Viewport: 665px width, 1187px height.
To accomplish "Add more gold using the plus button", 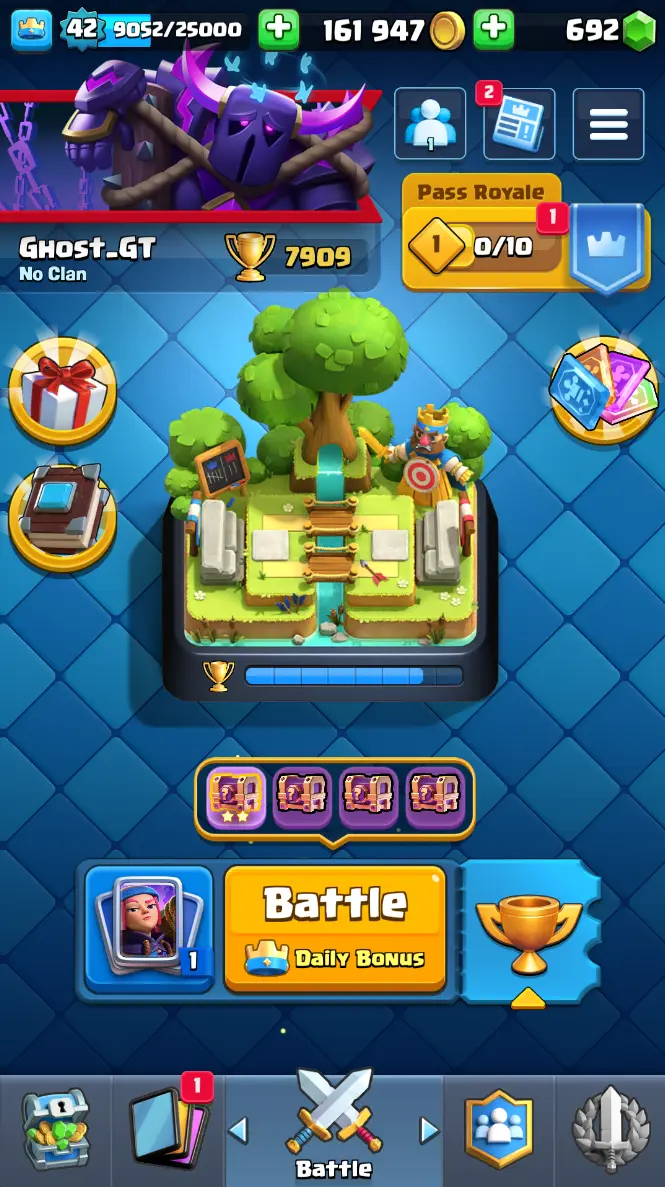I will click(493, 31).
